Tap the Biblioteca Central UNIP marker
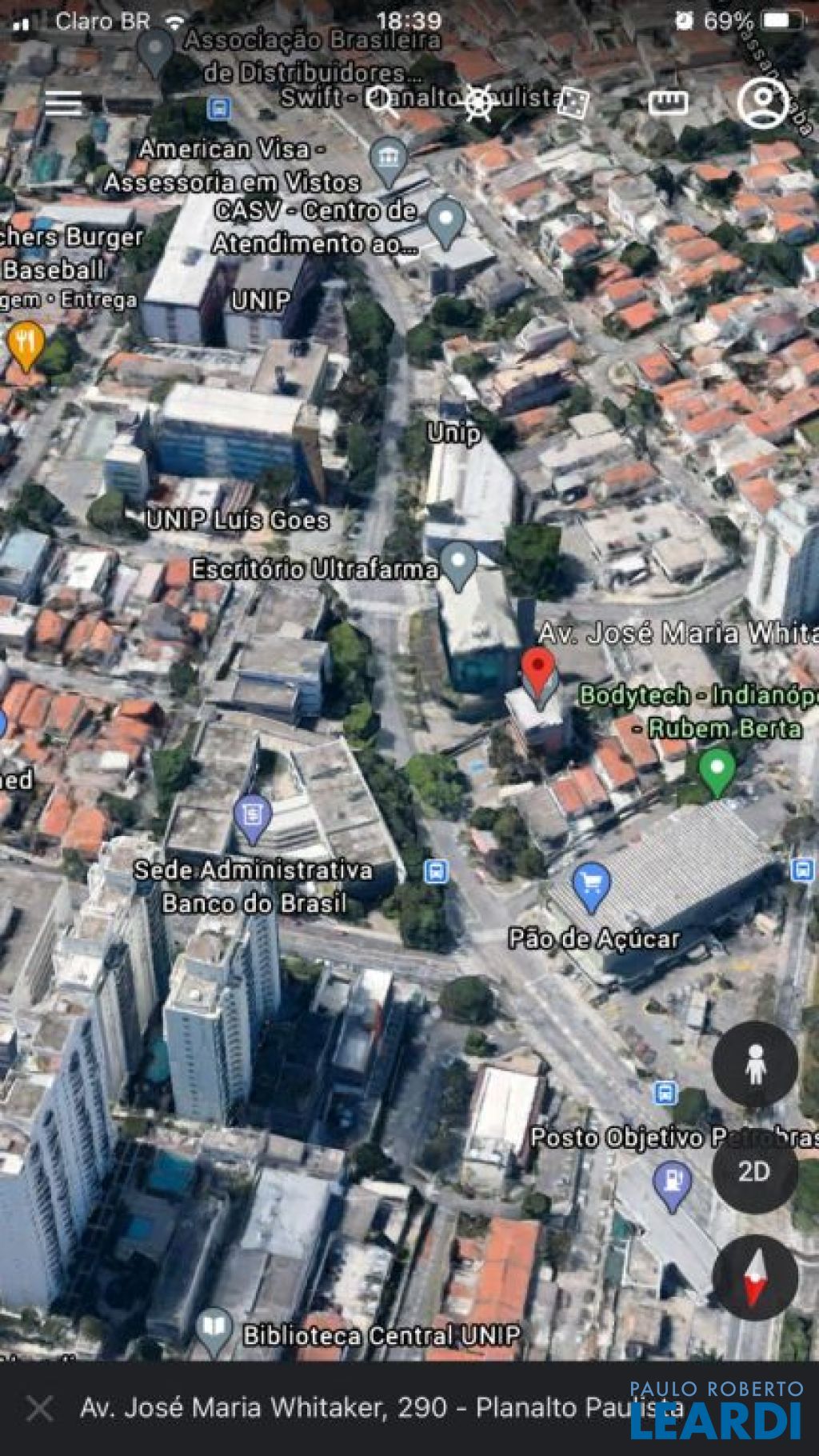Viewport: 819px width, 1456px height. coord(213,1331)
